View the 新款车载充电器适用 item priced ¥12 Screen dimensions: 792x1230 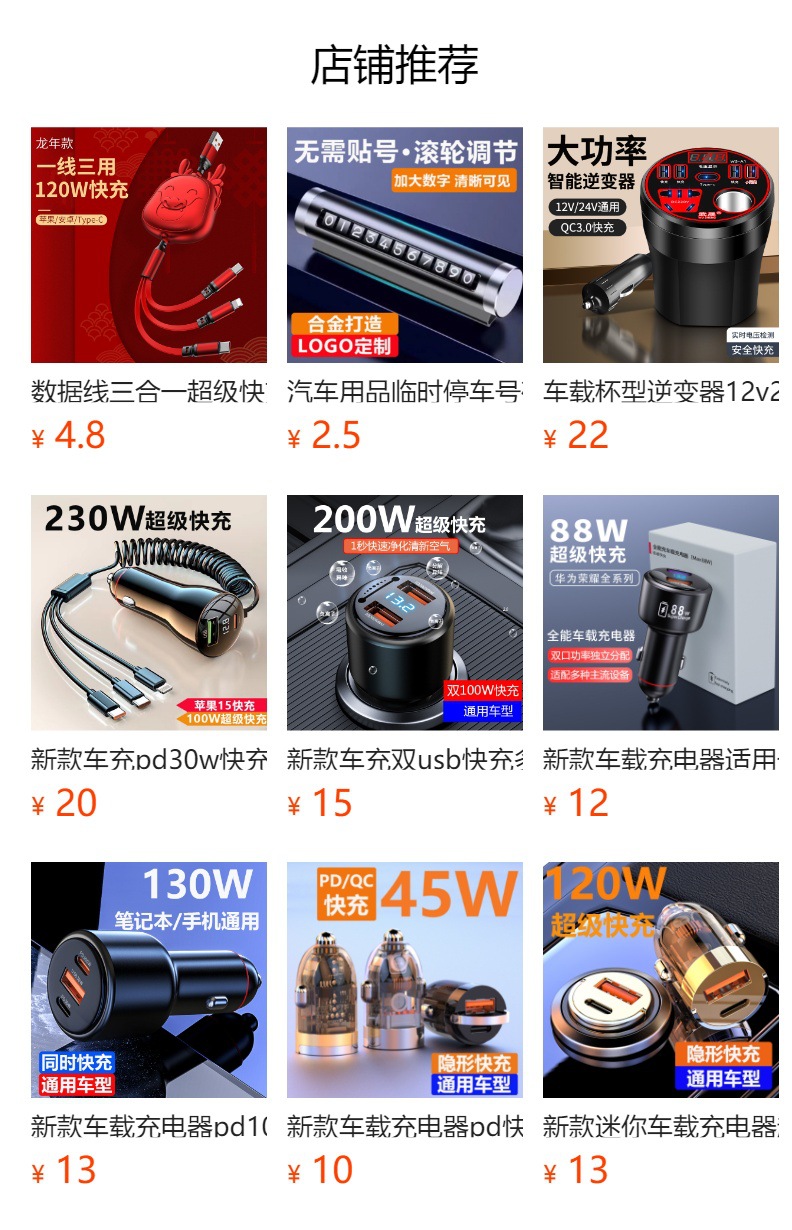(x=660, y=613)
